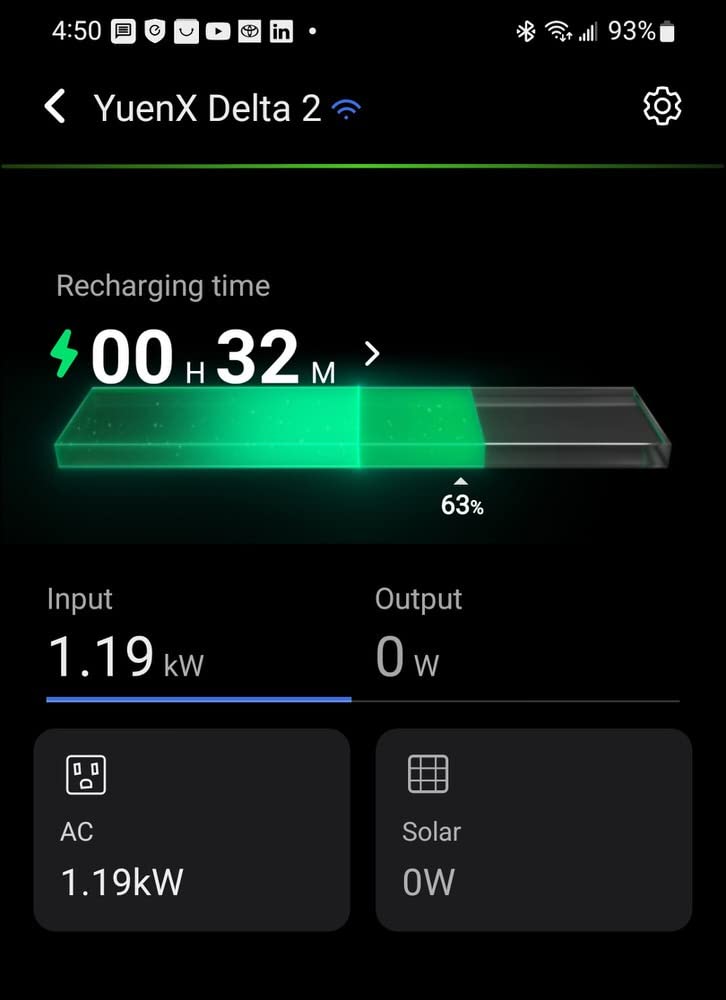Screen dimensions: 726x1000
Task: Toggle AC input on the AC card
Action: click(192, 831)
